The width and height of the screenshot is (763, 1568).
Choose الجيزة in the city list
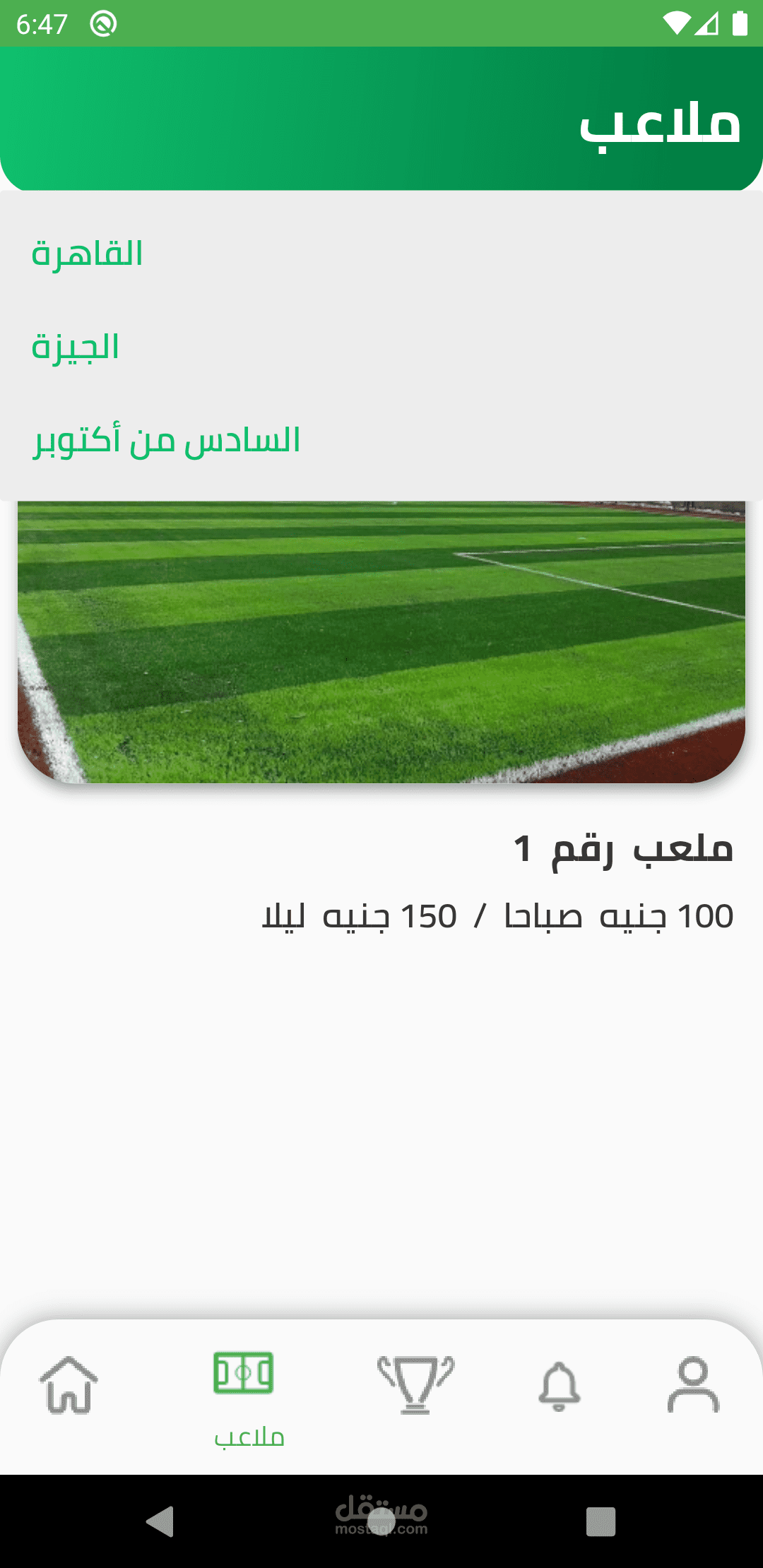click(381, 347)
